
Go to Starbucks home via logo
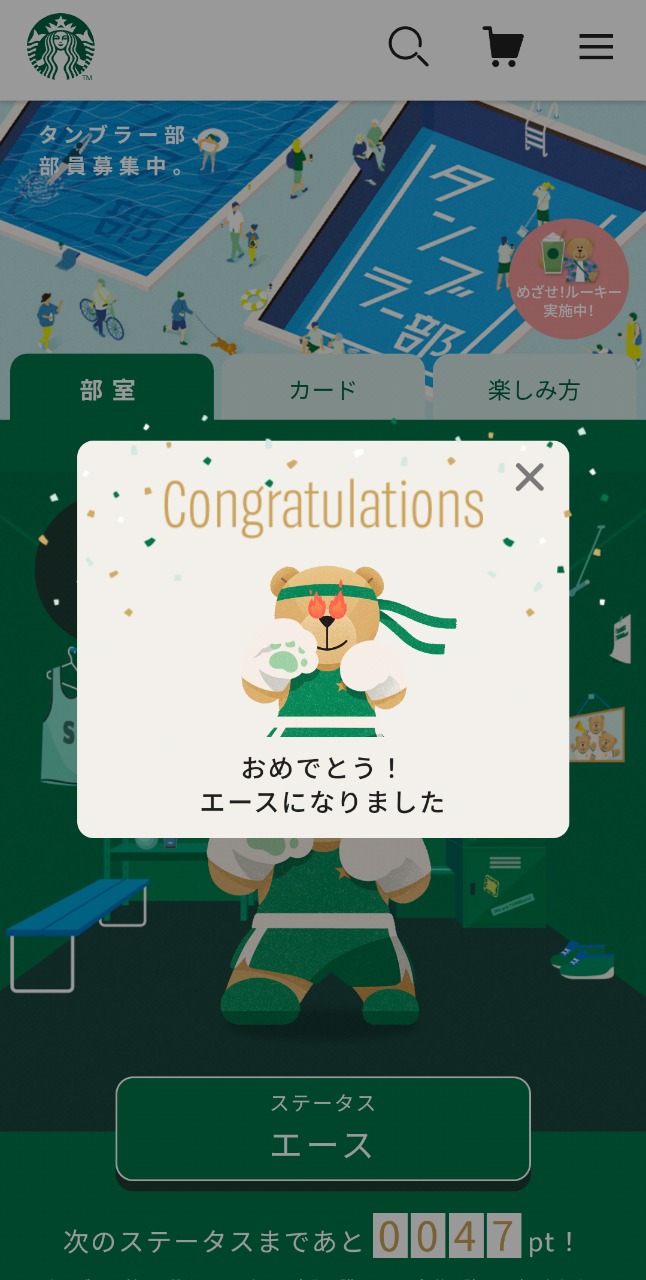coord(61,47)
